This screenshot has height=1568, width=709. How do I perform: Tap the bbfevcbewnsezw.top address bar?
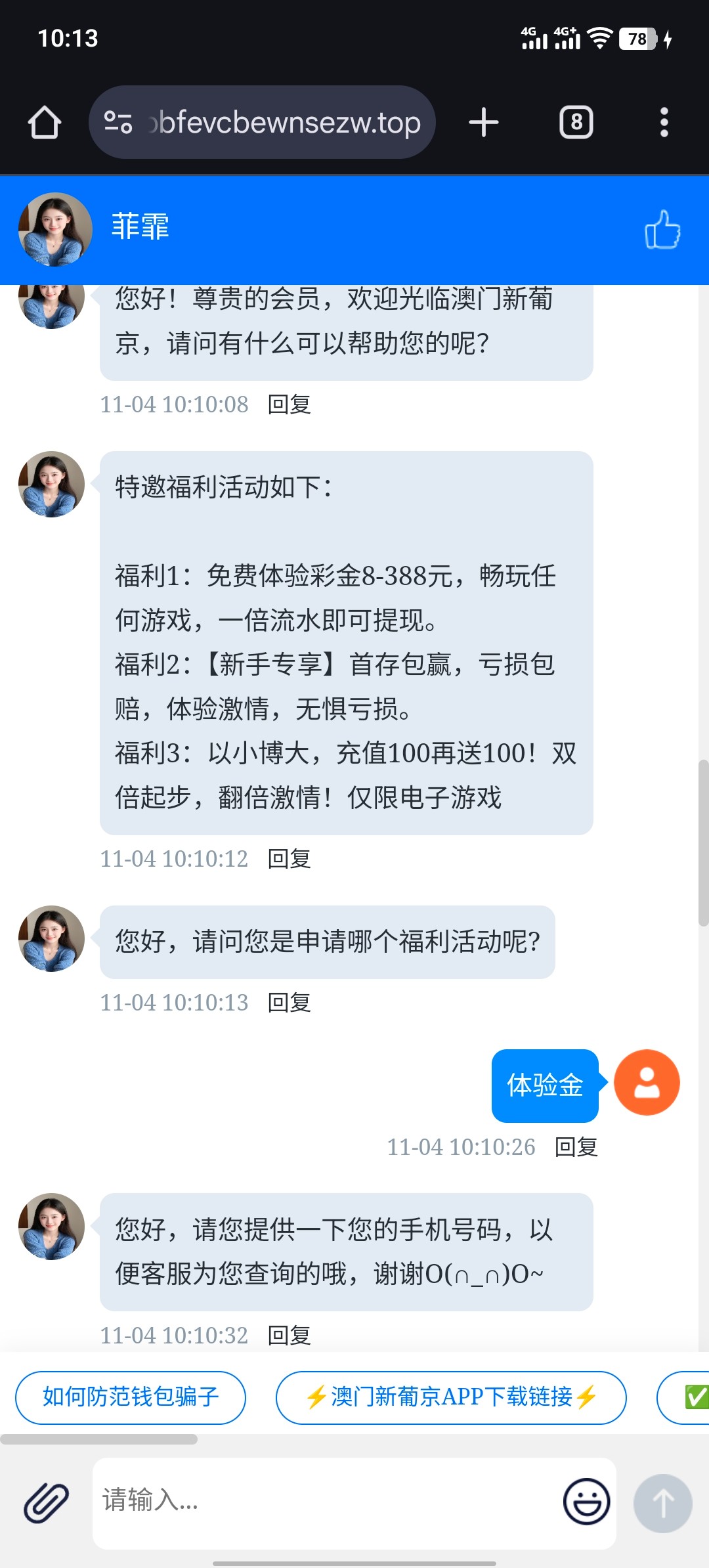point(276,123)
